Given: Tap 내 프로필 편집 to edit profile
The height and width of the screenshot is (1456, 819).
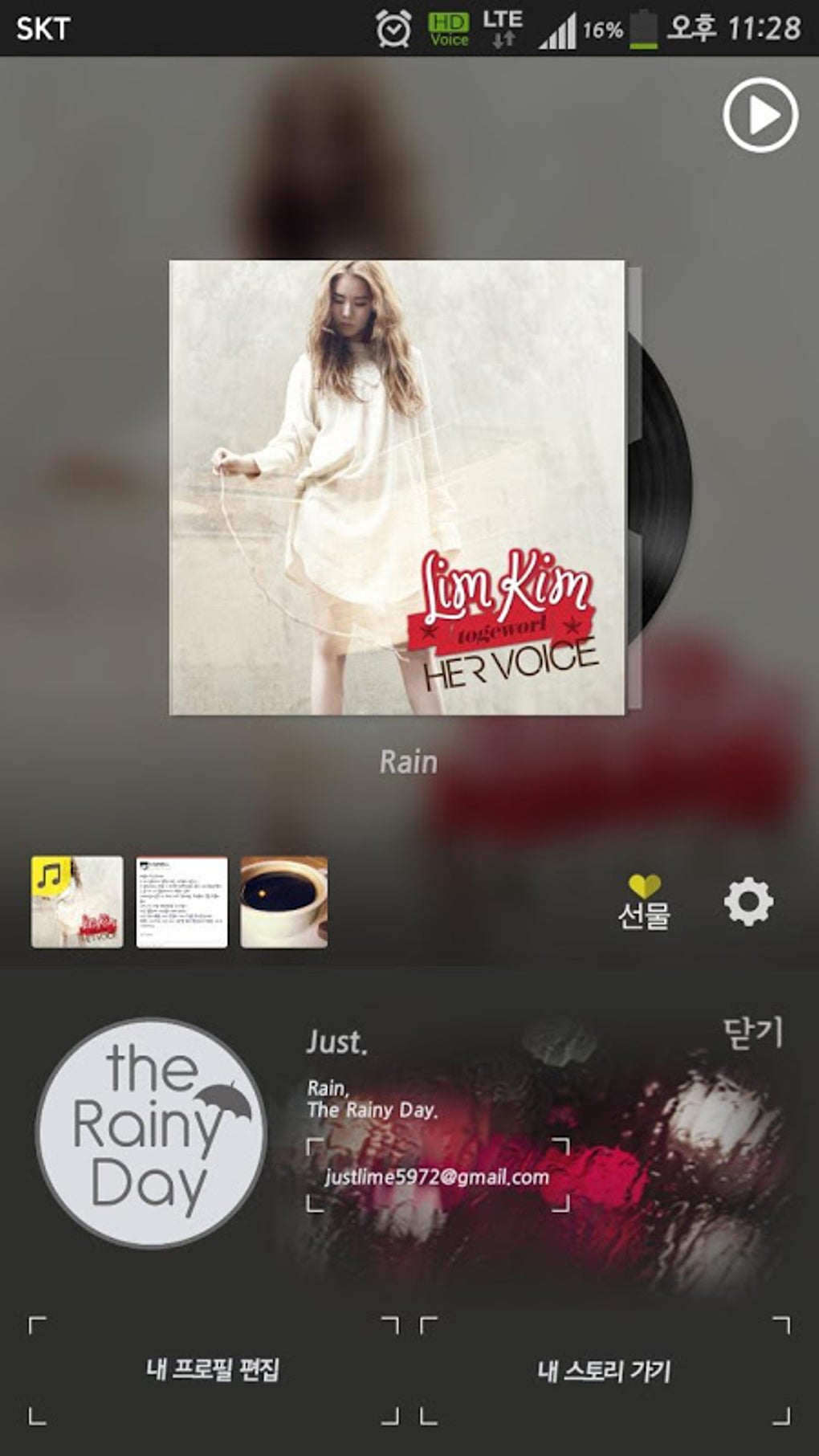Looking at the screenshot, I should pos(213,1369).
